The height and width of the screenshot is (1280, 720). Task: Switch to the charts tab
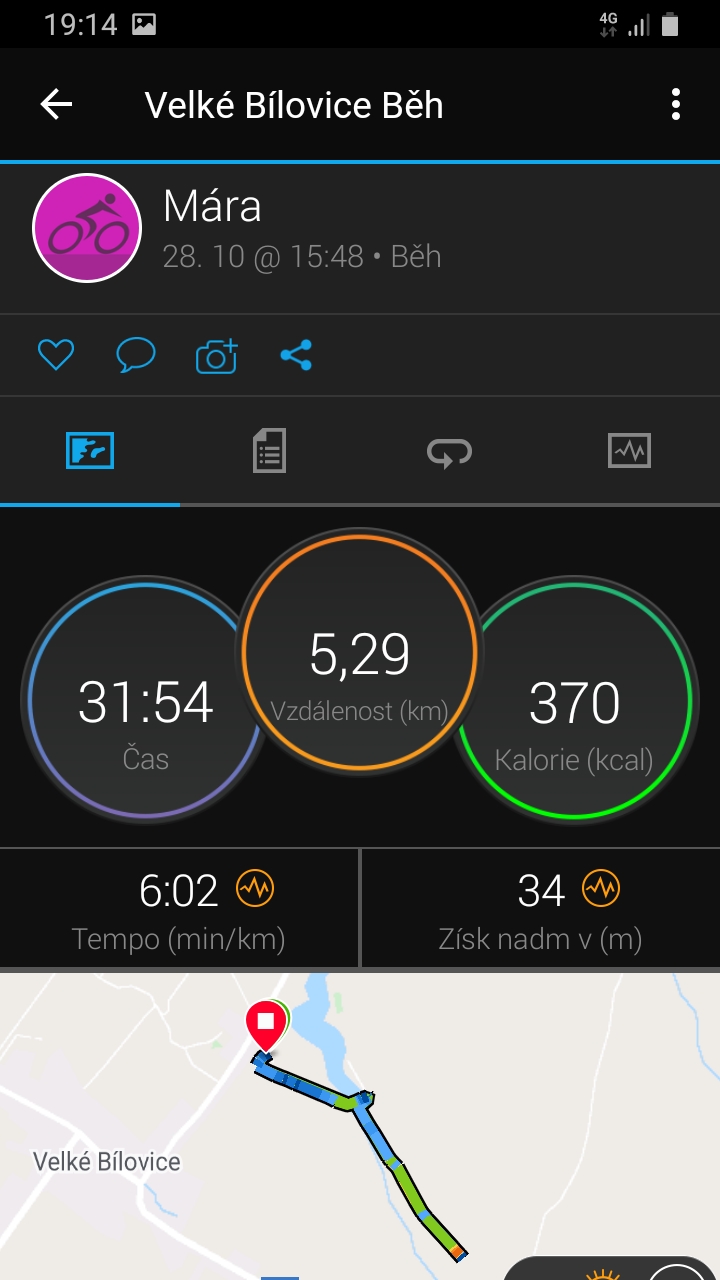click(629, 451)
